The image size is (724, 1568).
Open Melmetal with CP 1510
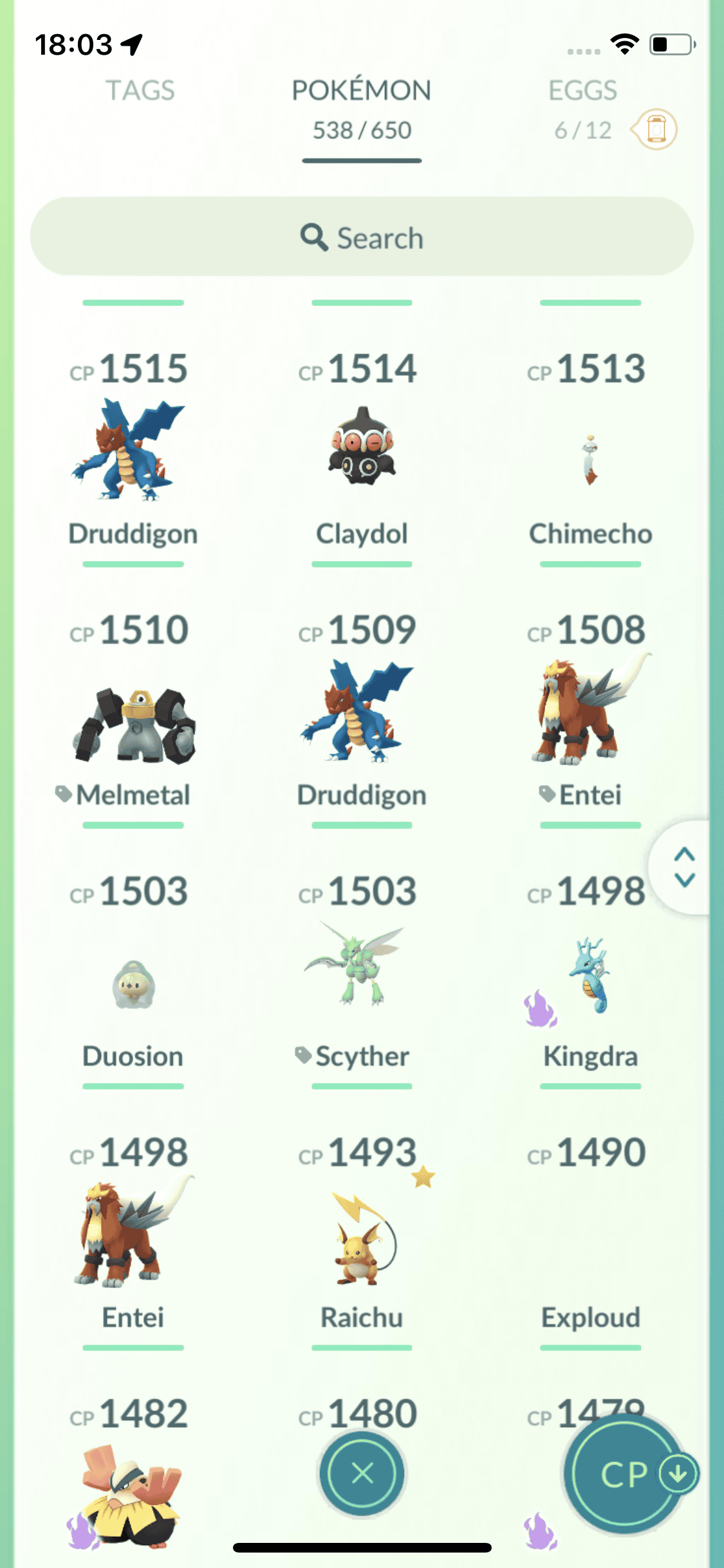(x=133, y=724)
